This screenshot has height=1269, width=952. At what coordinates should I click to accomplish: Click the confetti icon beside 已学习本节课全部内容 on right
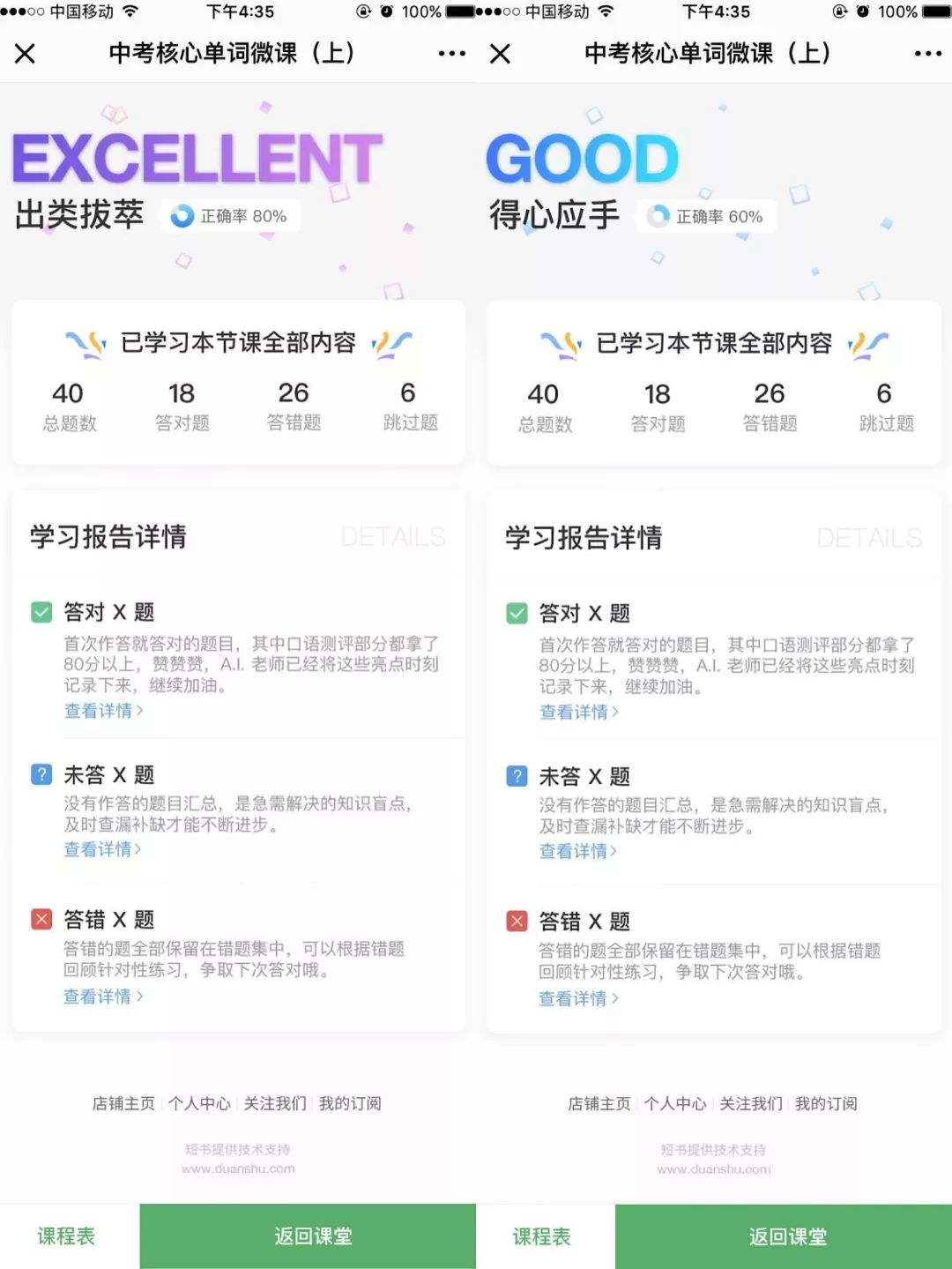tap(559, 345)
